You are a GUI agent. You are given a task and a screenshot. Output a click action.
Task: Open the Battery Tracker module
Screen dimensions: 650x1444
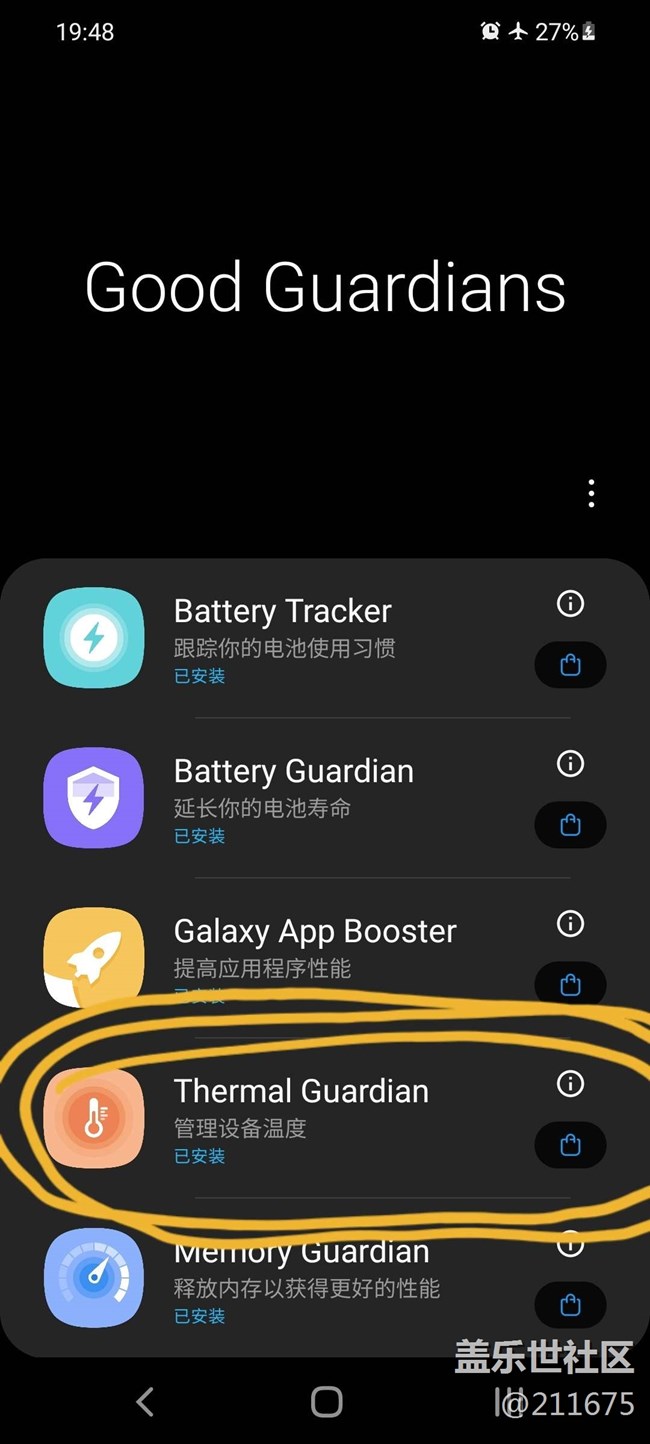click(x=283, y=638)
